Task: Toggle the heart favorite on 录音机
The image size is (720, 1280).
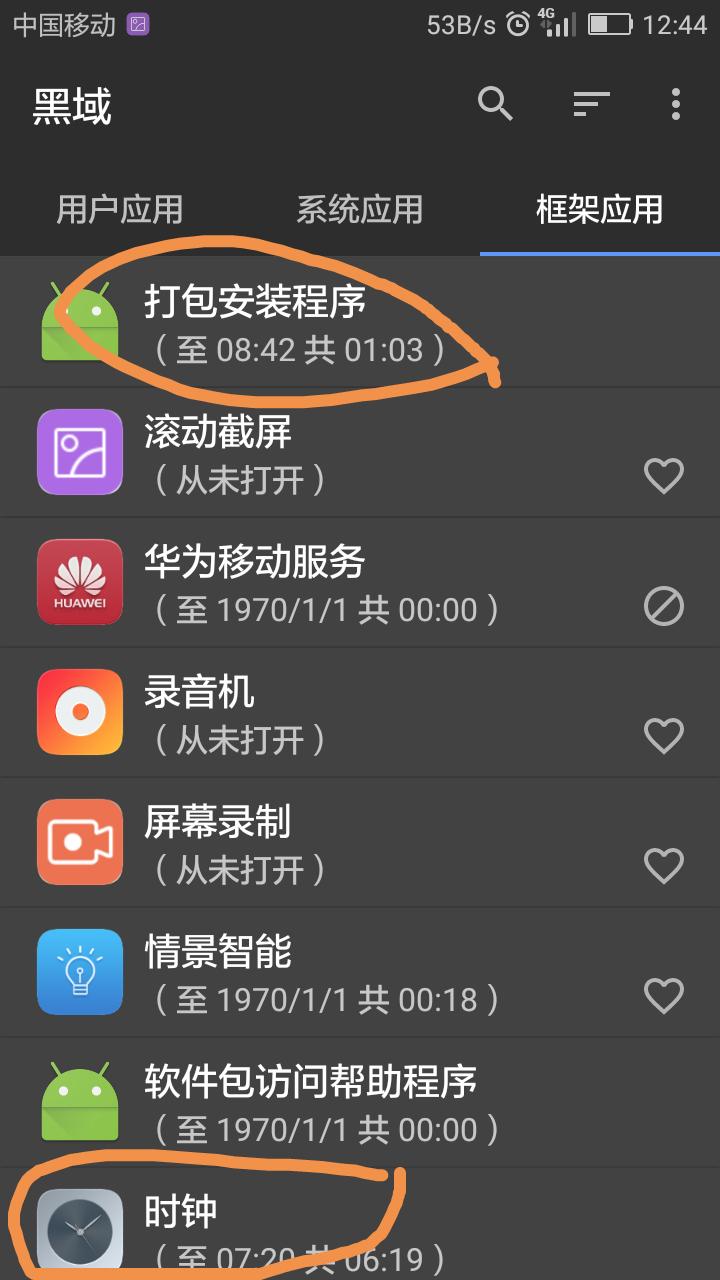Action: (x=664, y=736)
